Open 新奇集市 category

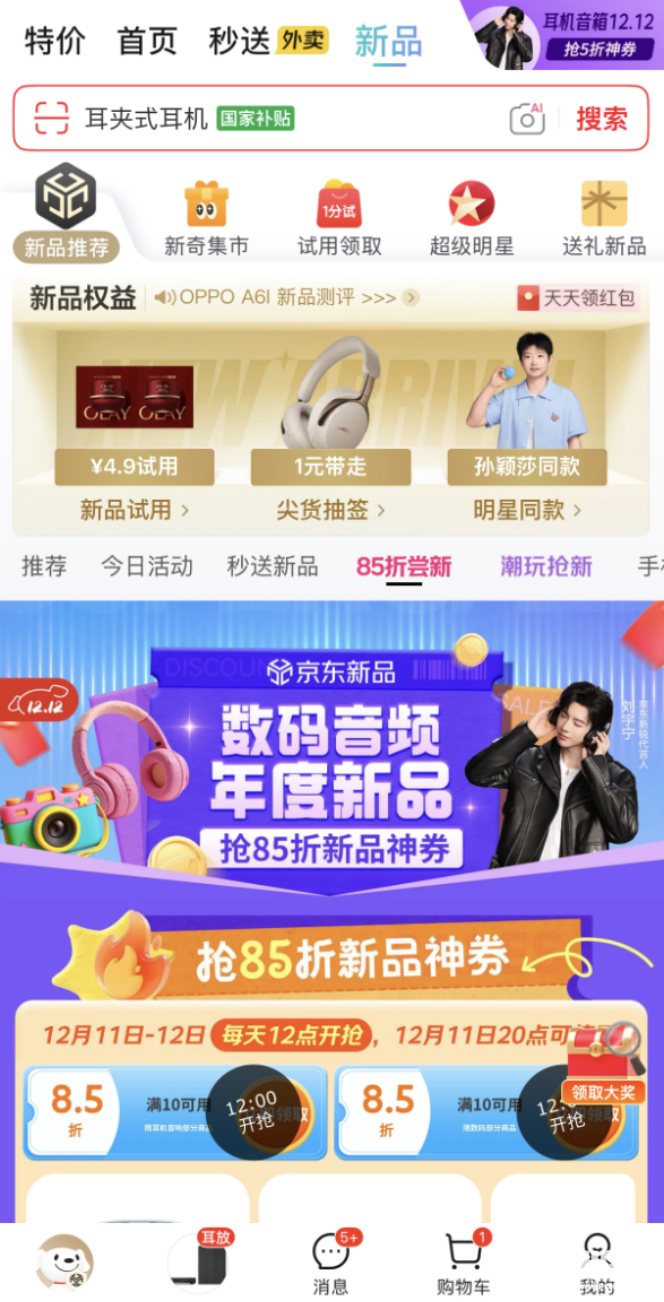206,218
